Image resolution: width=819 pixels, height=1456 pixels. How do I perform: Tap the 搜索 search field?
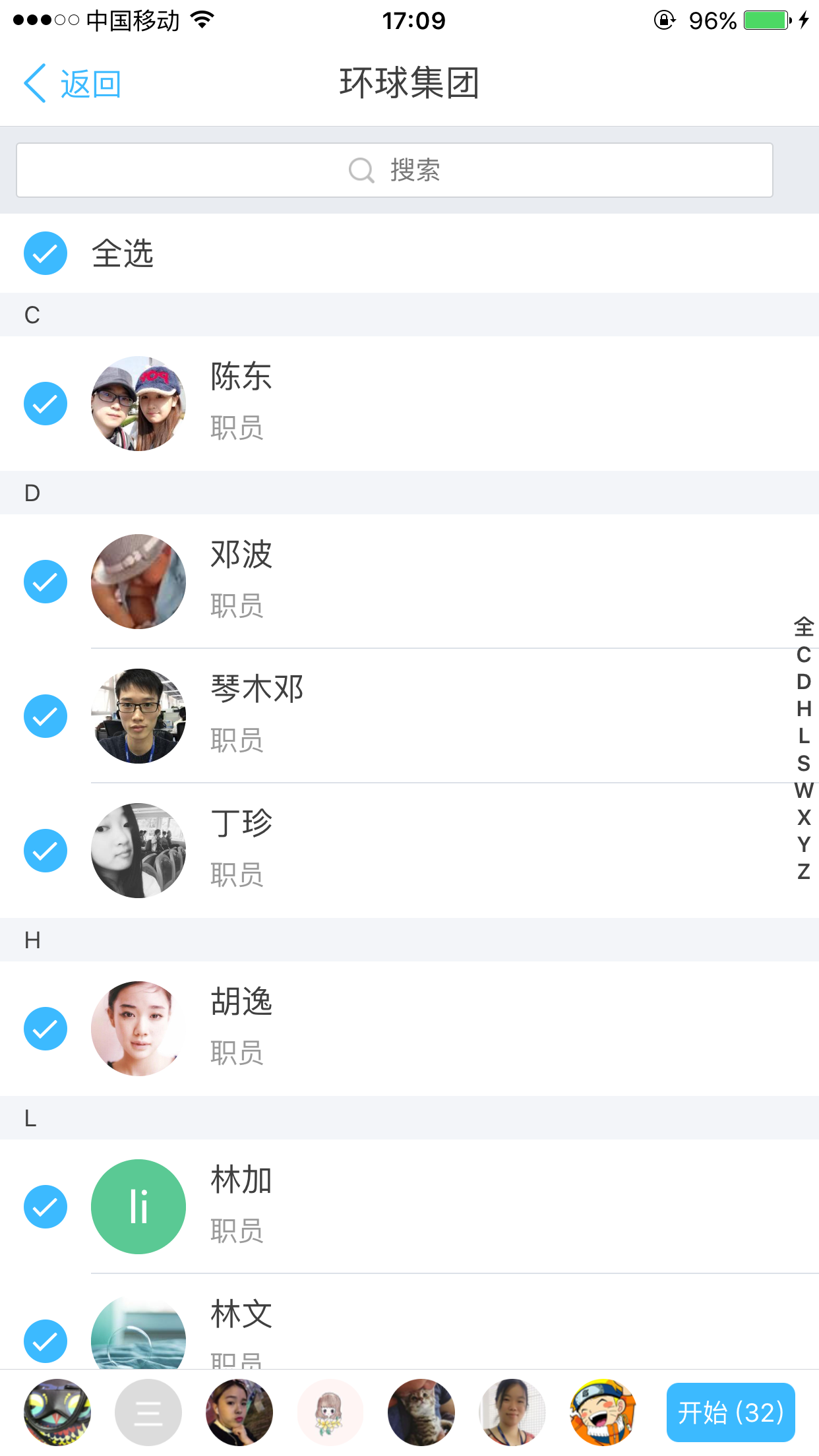coord(394,170)
